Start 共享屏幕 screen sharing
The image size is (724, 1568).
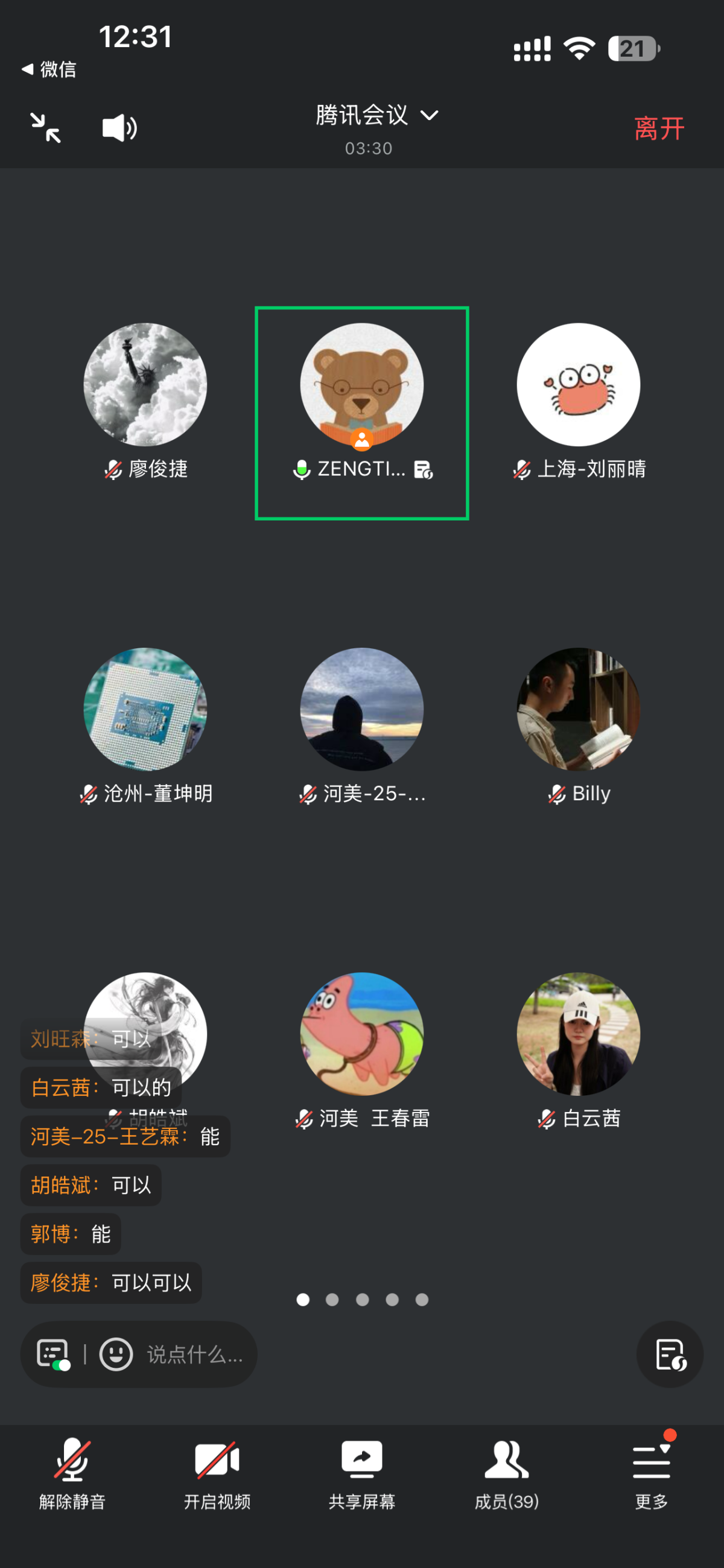click(x=361, y=1474)
